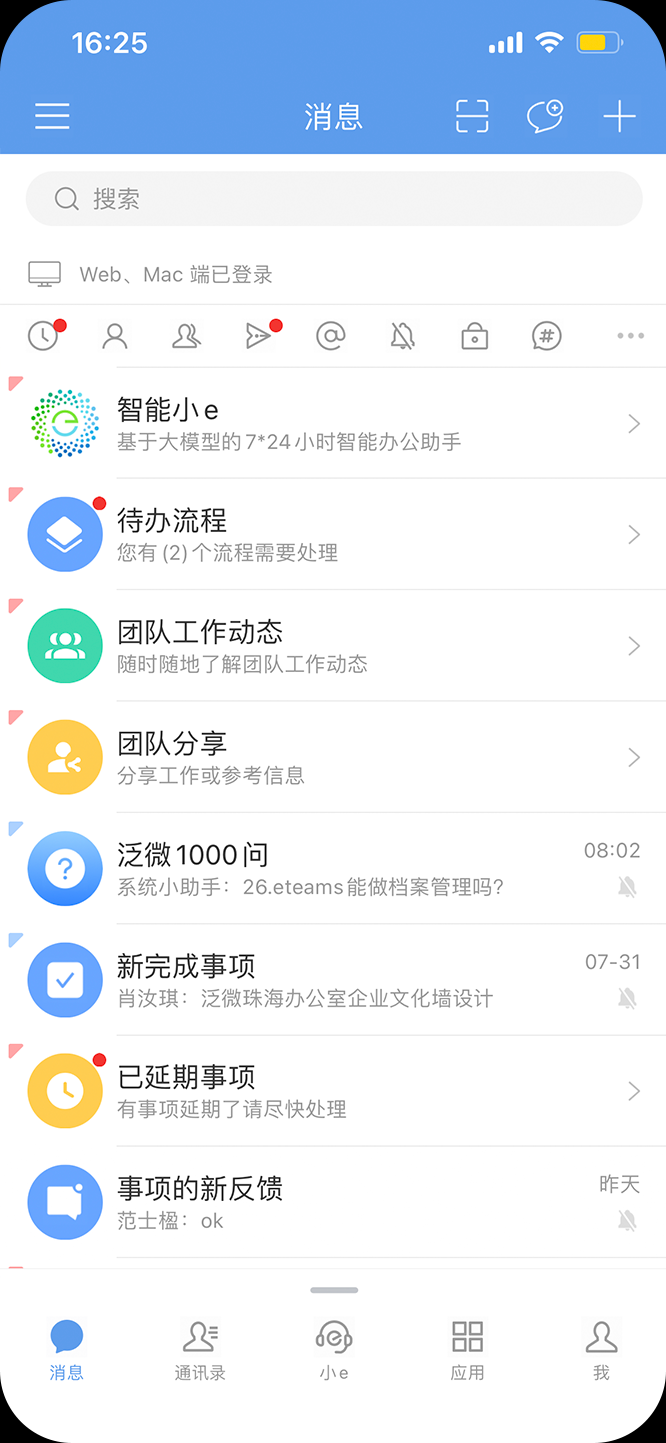Viewport: 666px width, 1443px height.
Task: Open 事项的新反馈 feedback thread
Action: pyautogui.click(x=333, y=1202)
